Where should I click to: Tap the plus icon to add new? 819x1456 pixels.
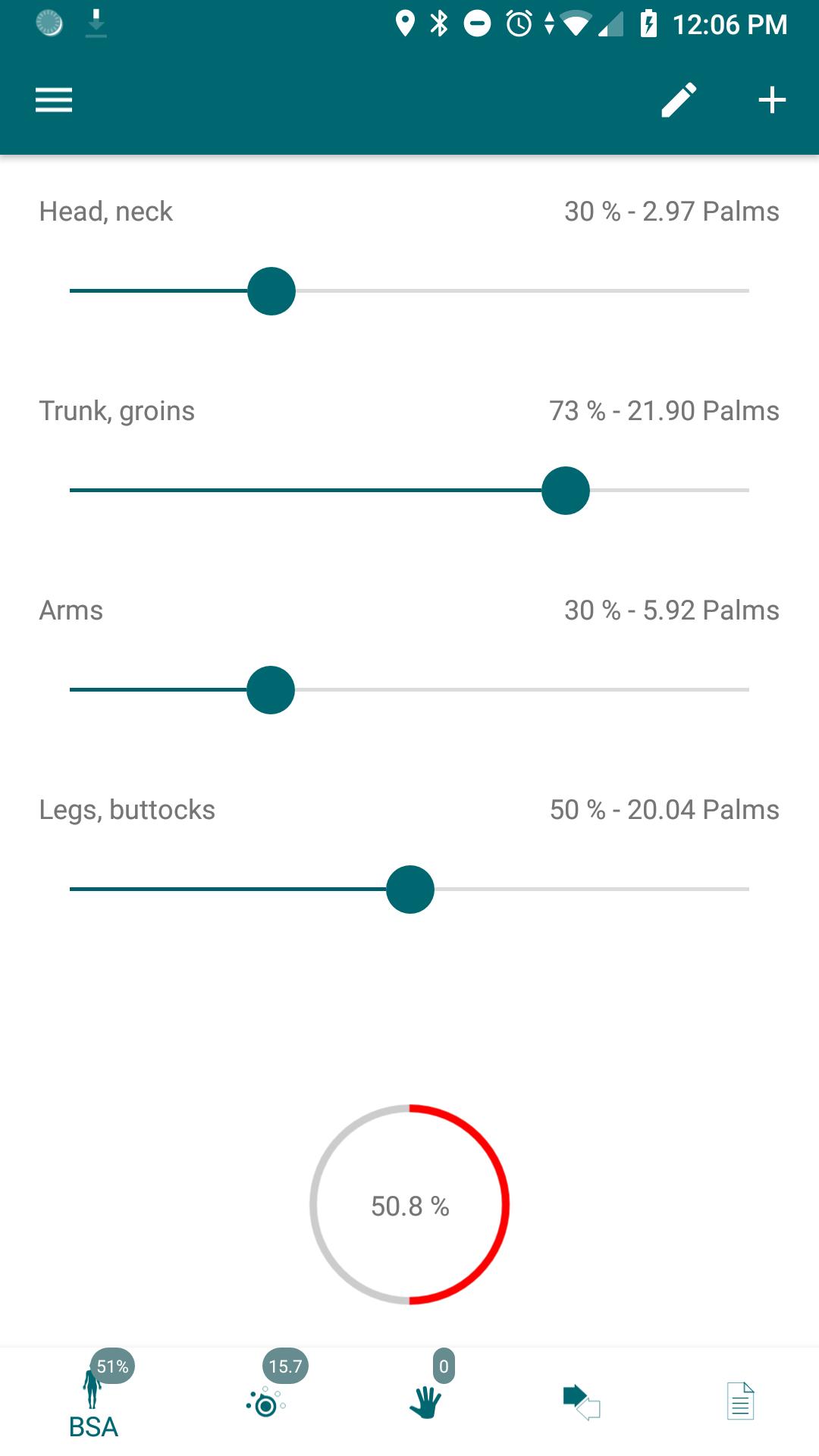[772, 100]
